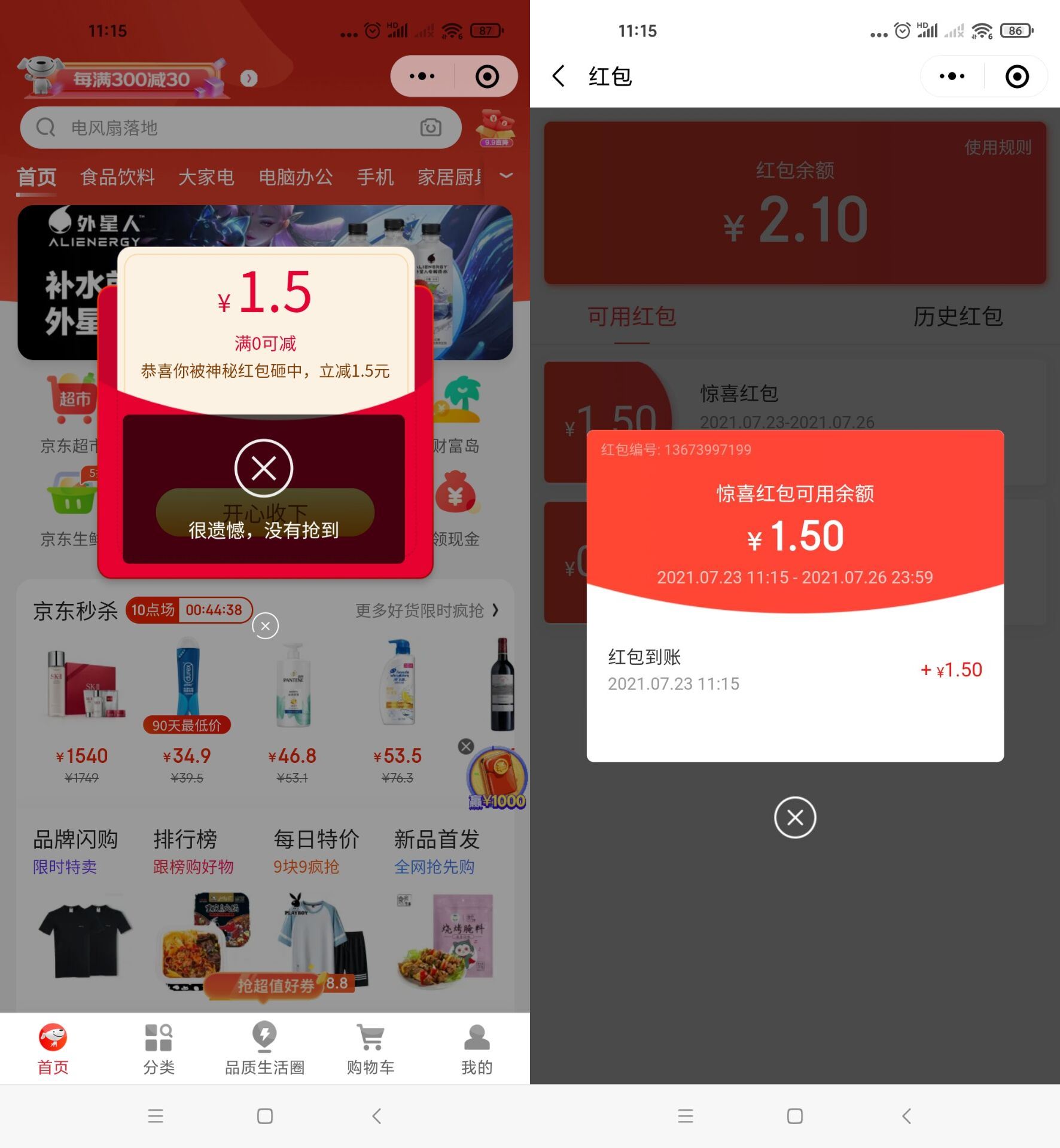Open 更多好货限时疯抢 in 京东秒杀
This screenshot has width=1060, height=1148.
click(x=426, y=610)
